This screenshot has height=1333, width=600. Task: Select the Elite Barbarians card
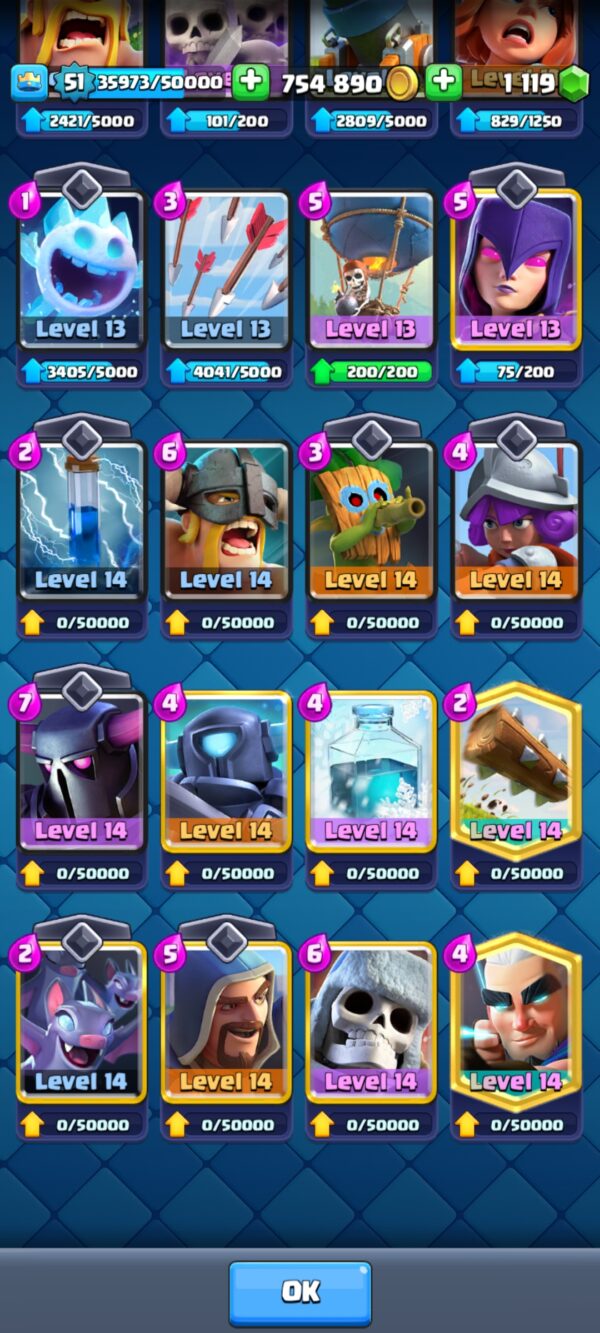click(226, 520)
